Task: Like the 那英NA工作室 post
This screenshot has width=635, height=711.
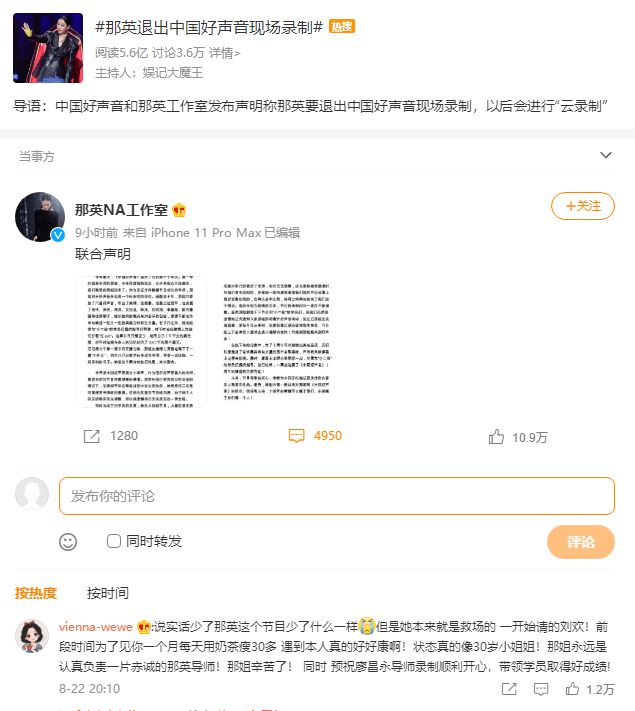Action: (x=518, y=436)
